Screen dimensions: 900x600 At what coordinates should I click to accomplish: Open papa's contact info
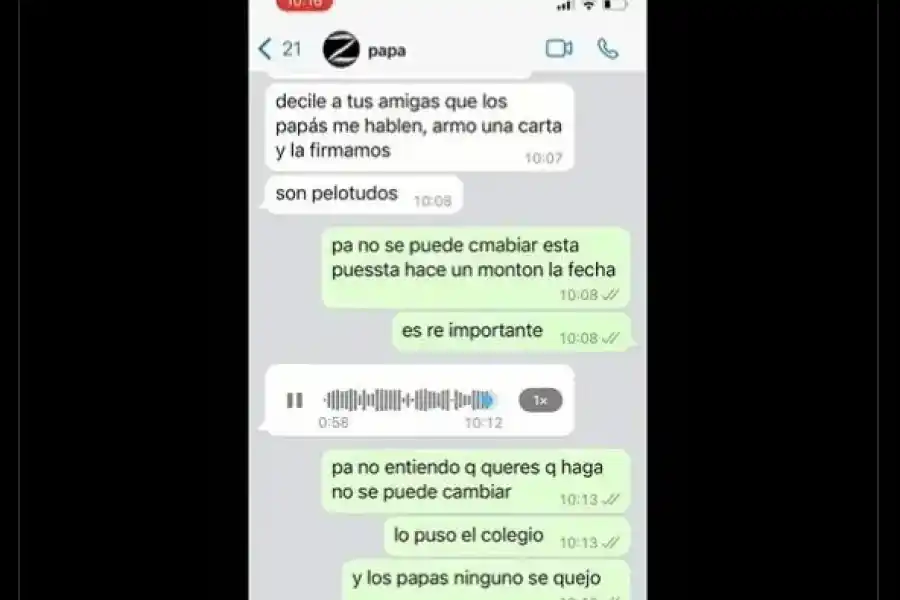point(386,50)
